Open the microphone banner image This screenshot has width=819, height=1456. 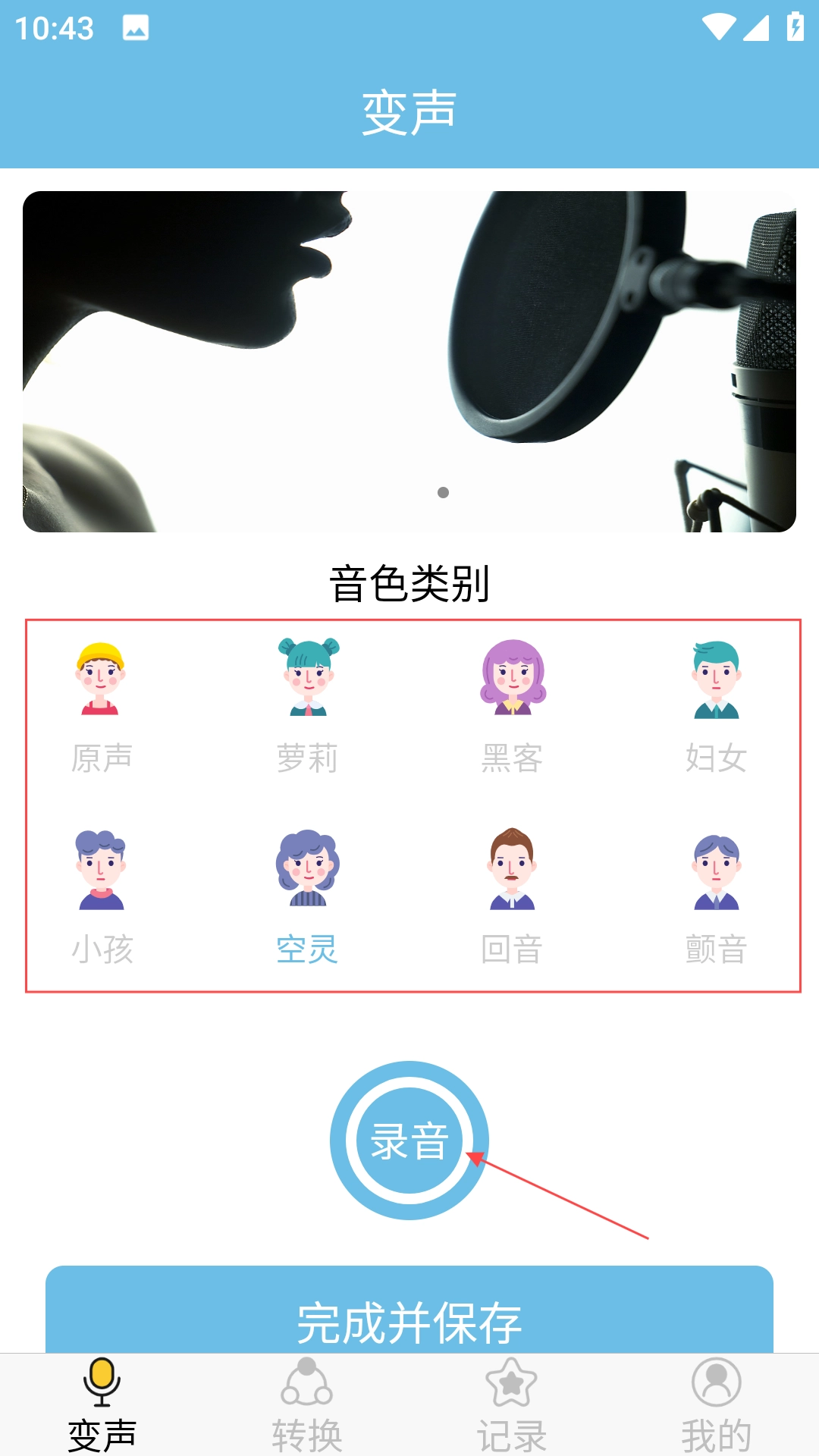click(409, 361)
